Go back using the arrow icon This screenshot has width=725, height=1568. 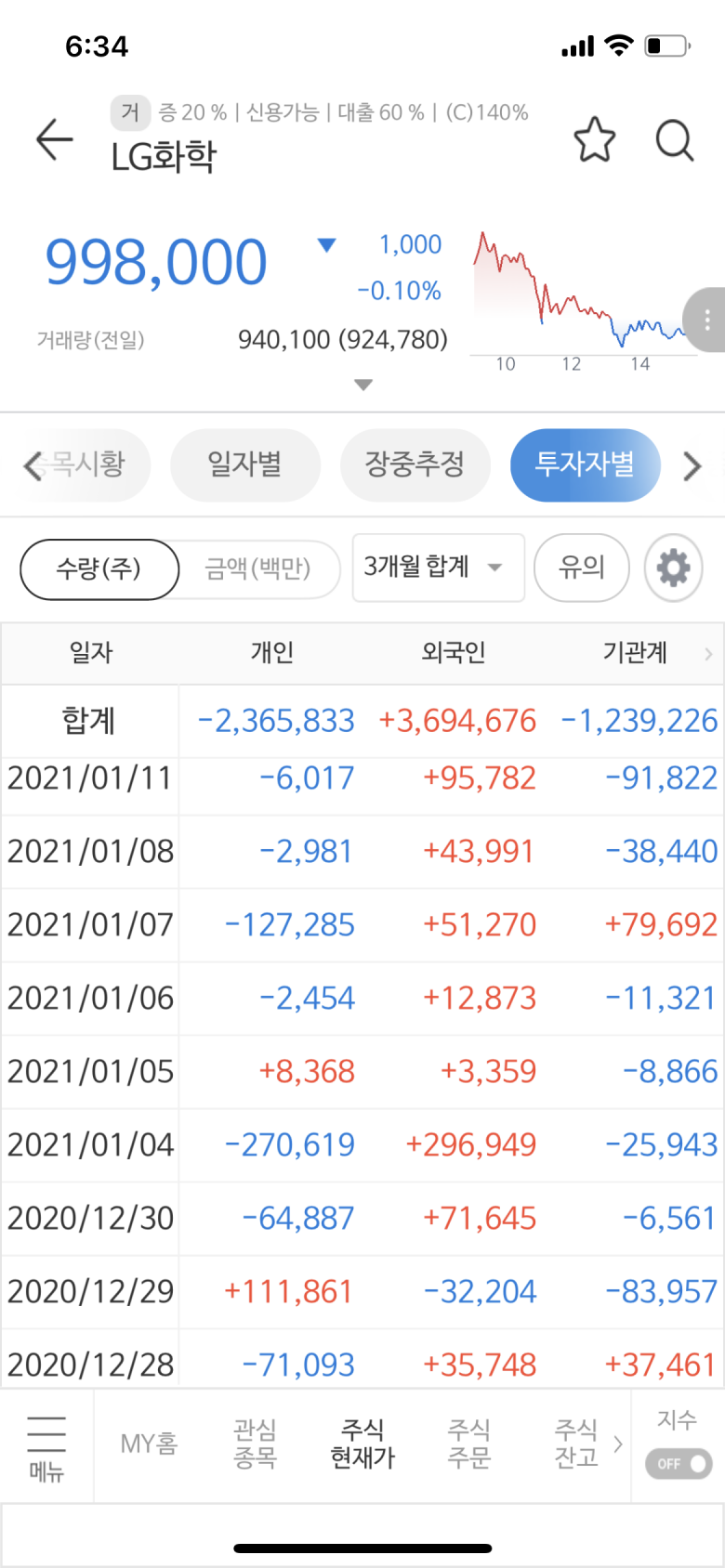[x=54, y=140]
